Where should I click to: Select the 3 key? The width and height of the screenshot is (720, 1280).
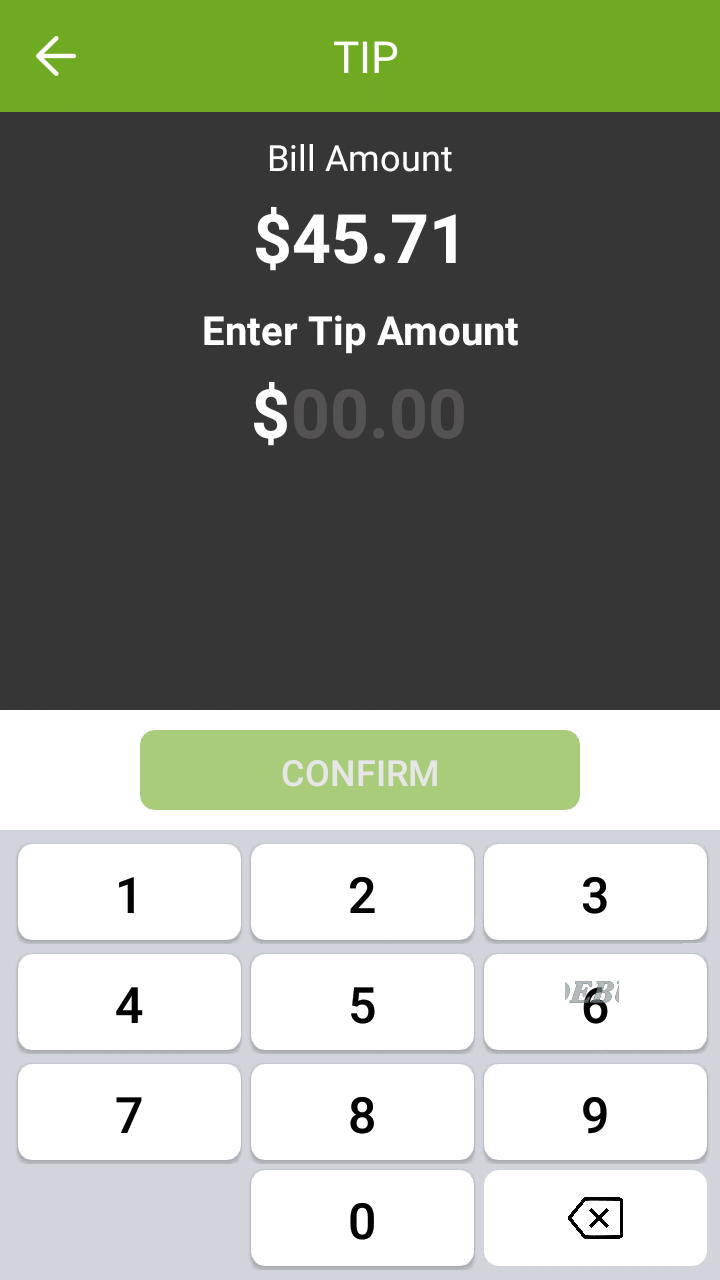(x=595, y=893)
